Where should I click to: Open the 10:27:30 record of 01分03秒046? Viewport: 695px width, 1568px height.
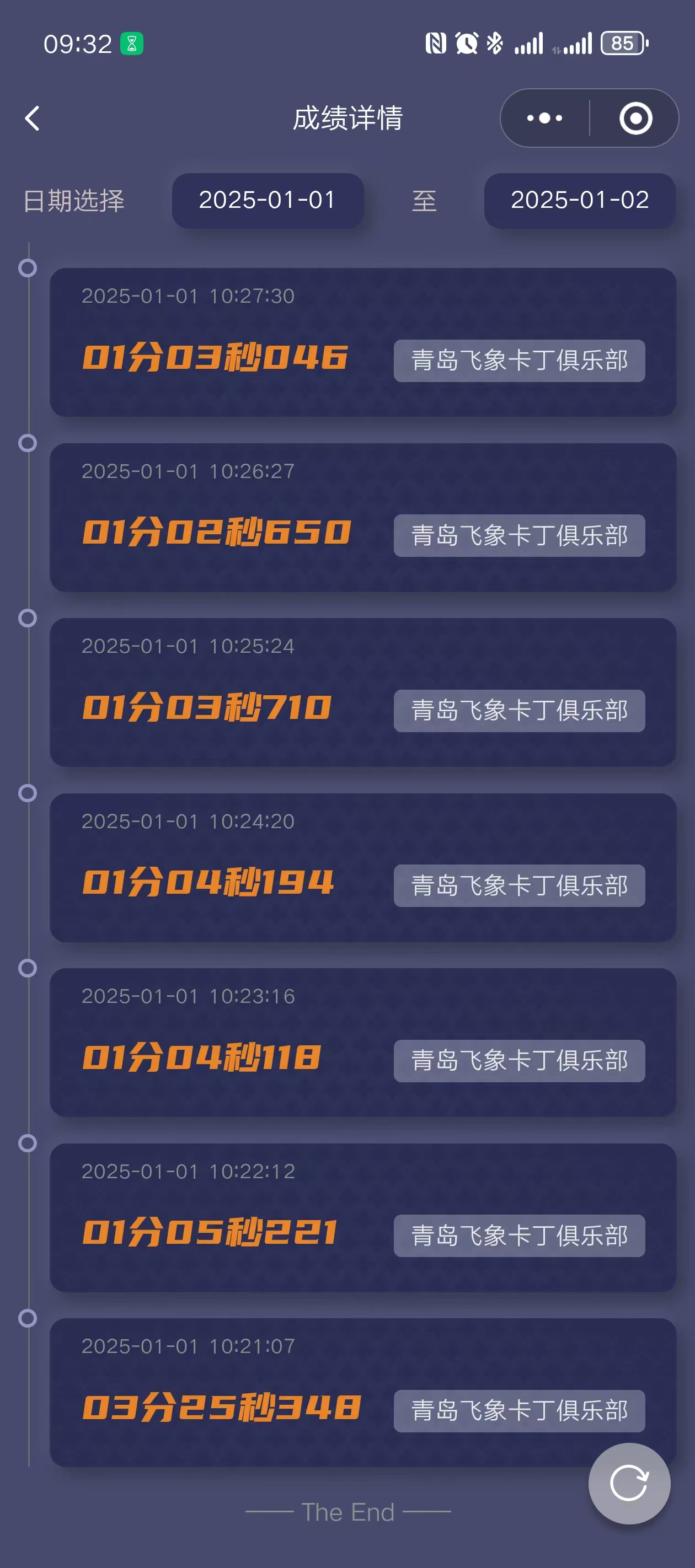362,342
